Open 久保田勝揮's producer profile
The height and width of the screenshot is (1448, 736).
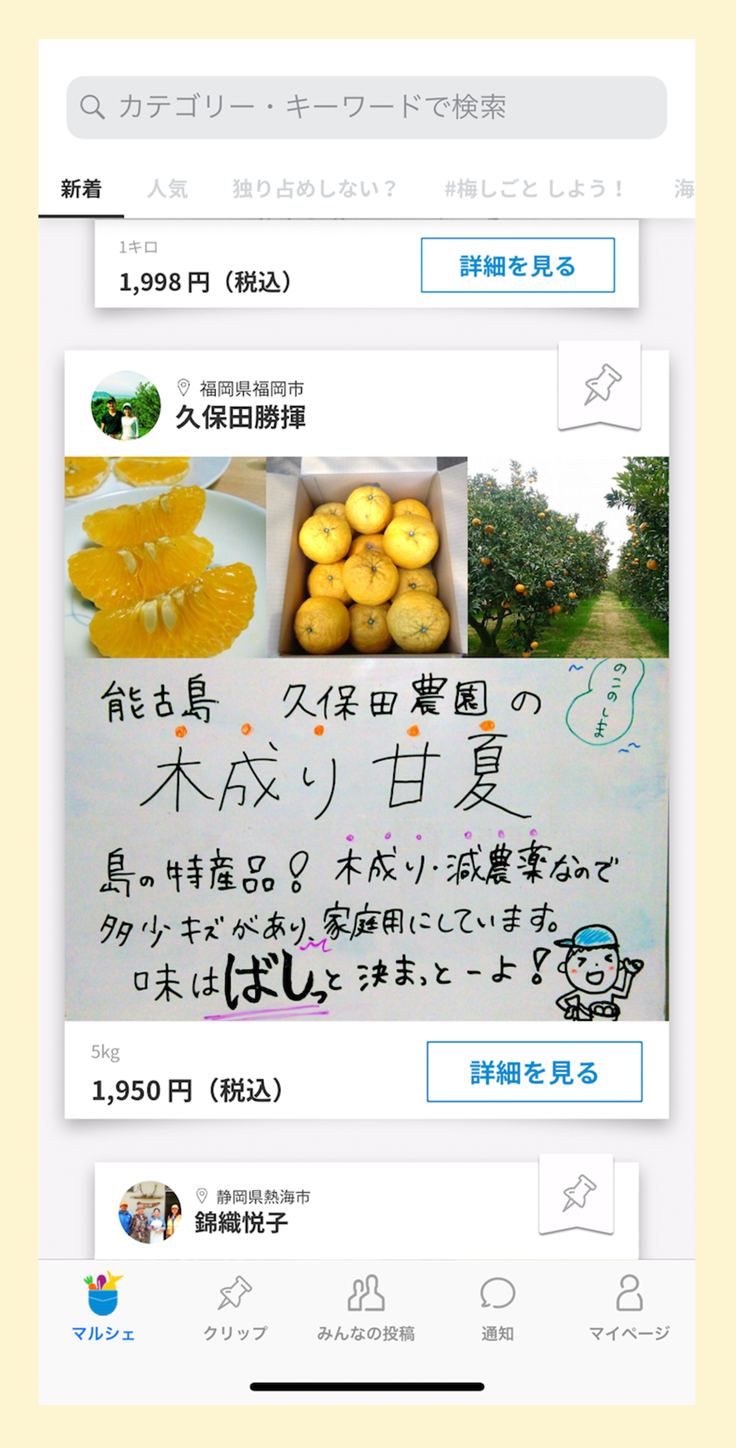(198, 405)
